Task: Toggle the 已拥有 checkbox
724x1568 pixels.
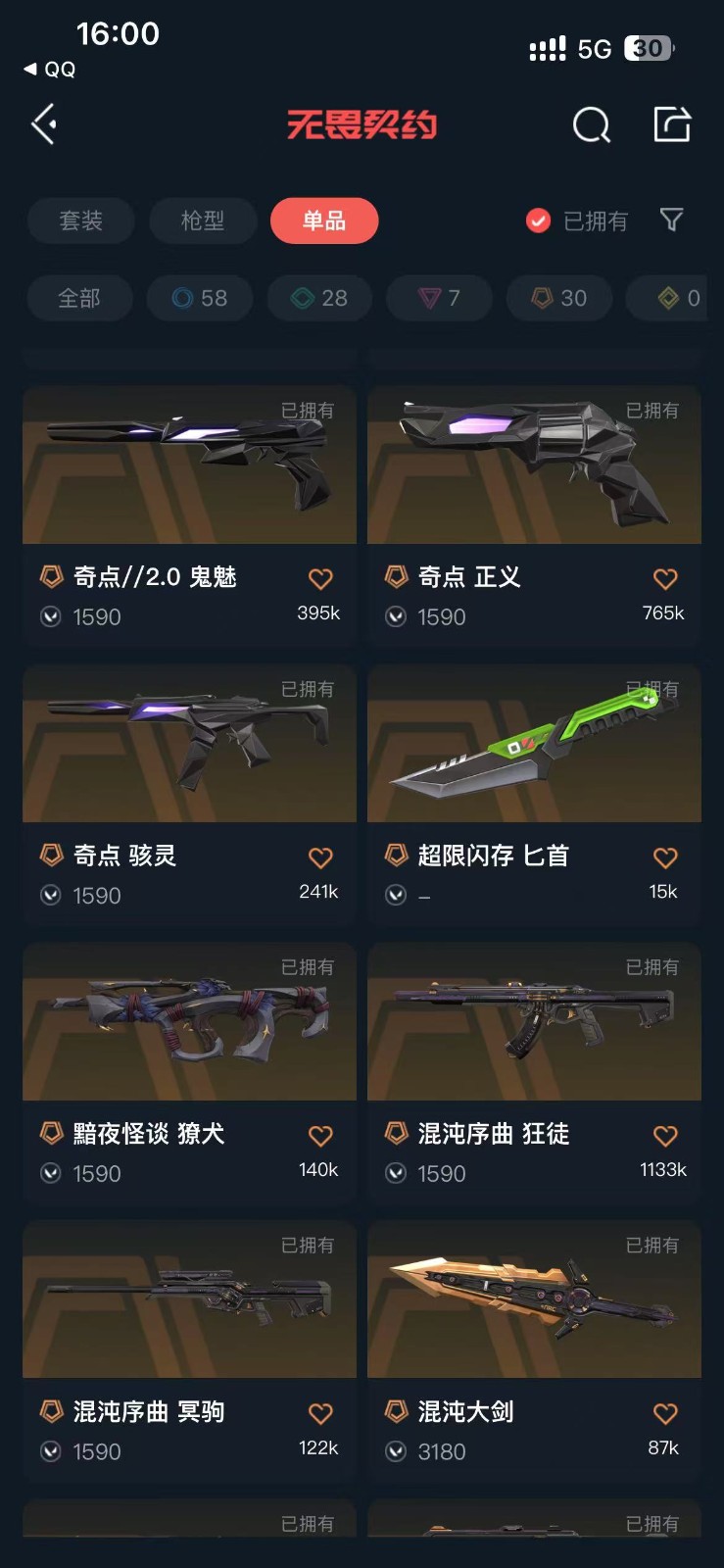Action: point(539,220)
